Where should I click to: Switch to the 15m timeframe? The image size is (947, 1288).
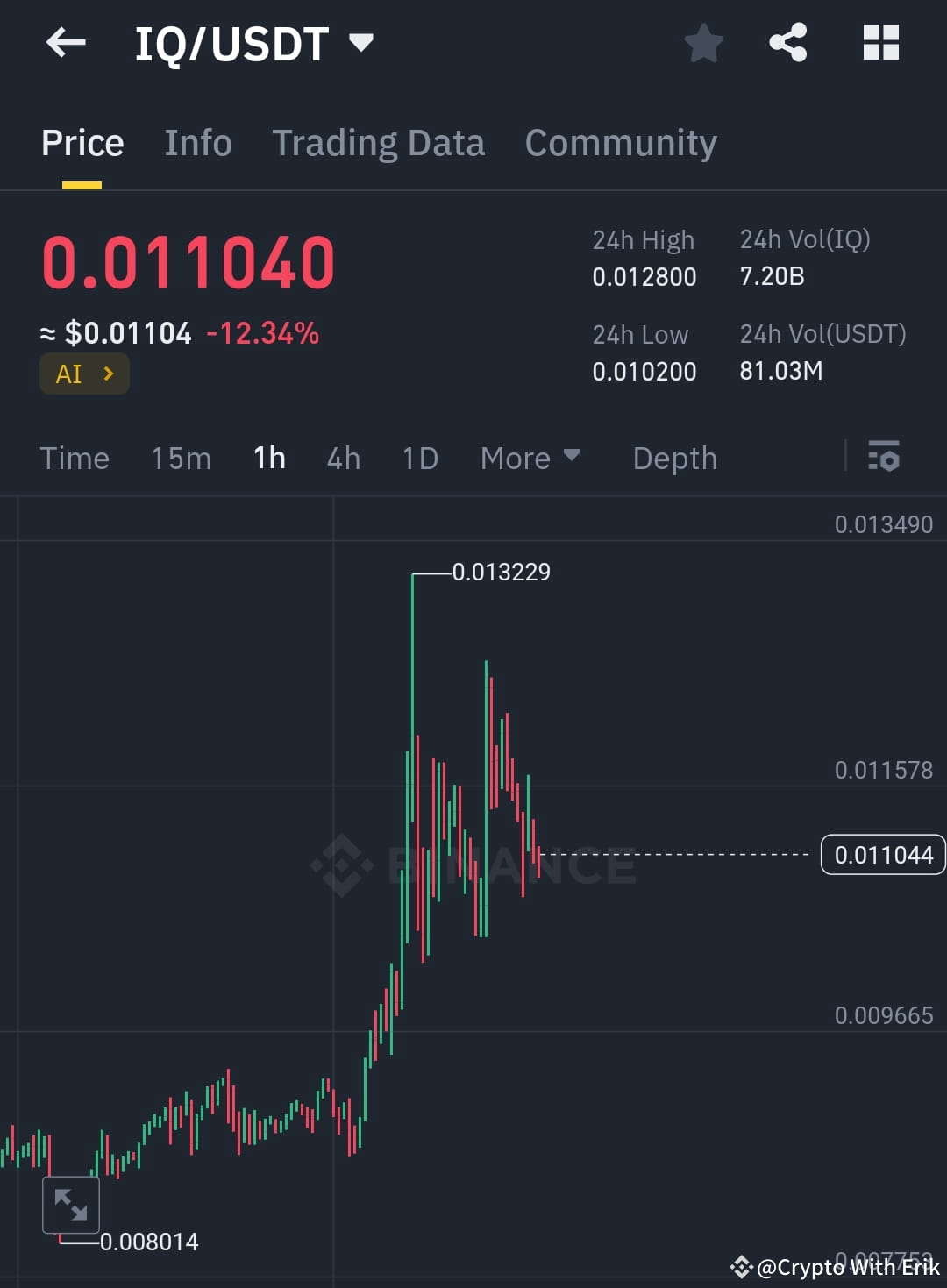181,457
